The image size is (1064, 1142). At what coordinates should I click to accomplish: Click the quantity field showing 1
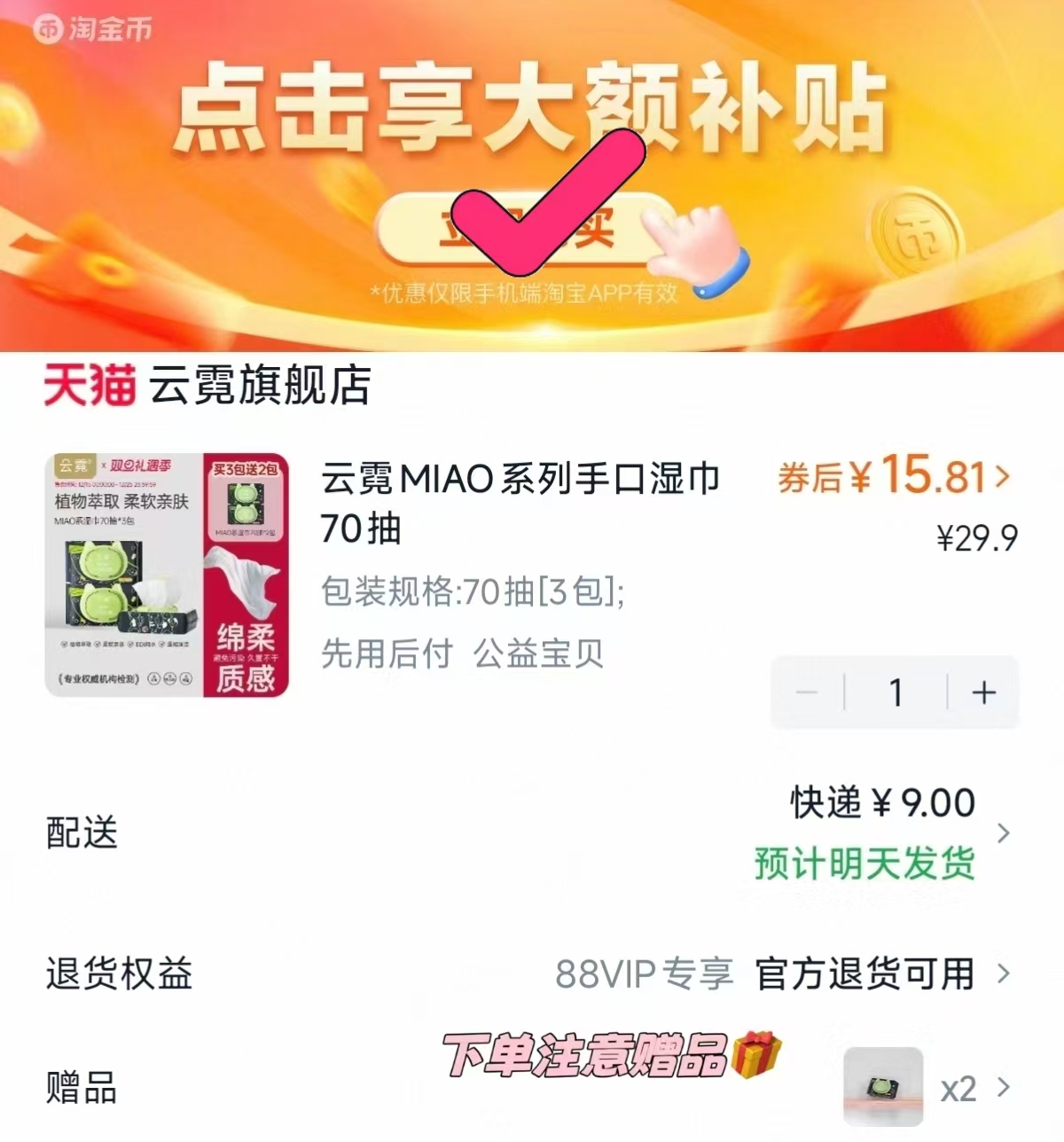coord(894,692)
